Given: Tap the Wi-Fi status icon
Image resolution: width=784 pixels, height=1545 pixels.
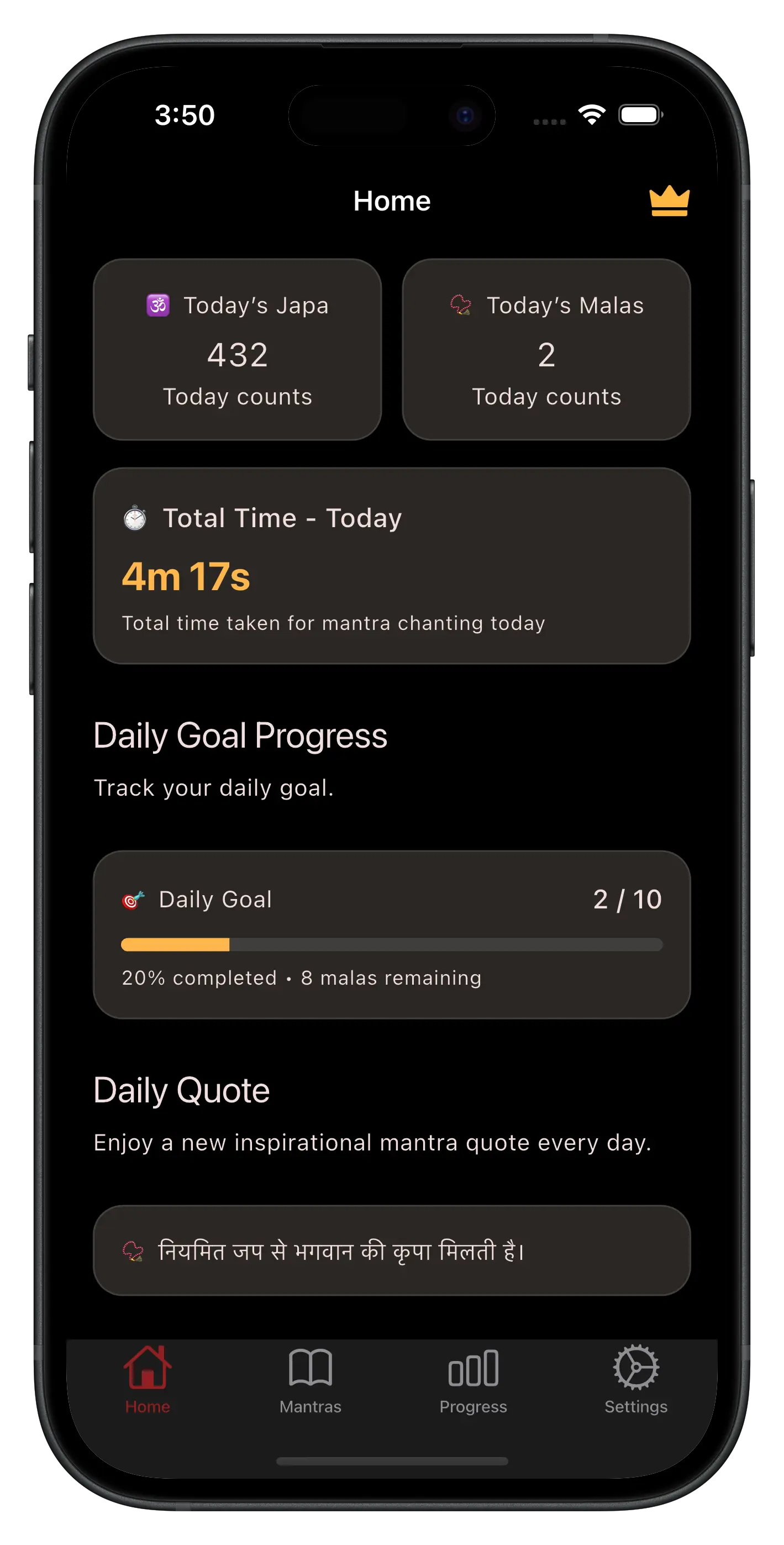Looking at the screenshot, I should coord(593,114).
